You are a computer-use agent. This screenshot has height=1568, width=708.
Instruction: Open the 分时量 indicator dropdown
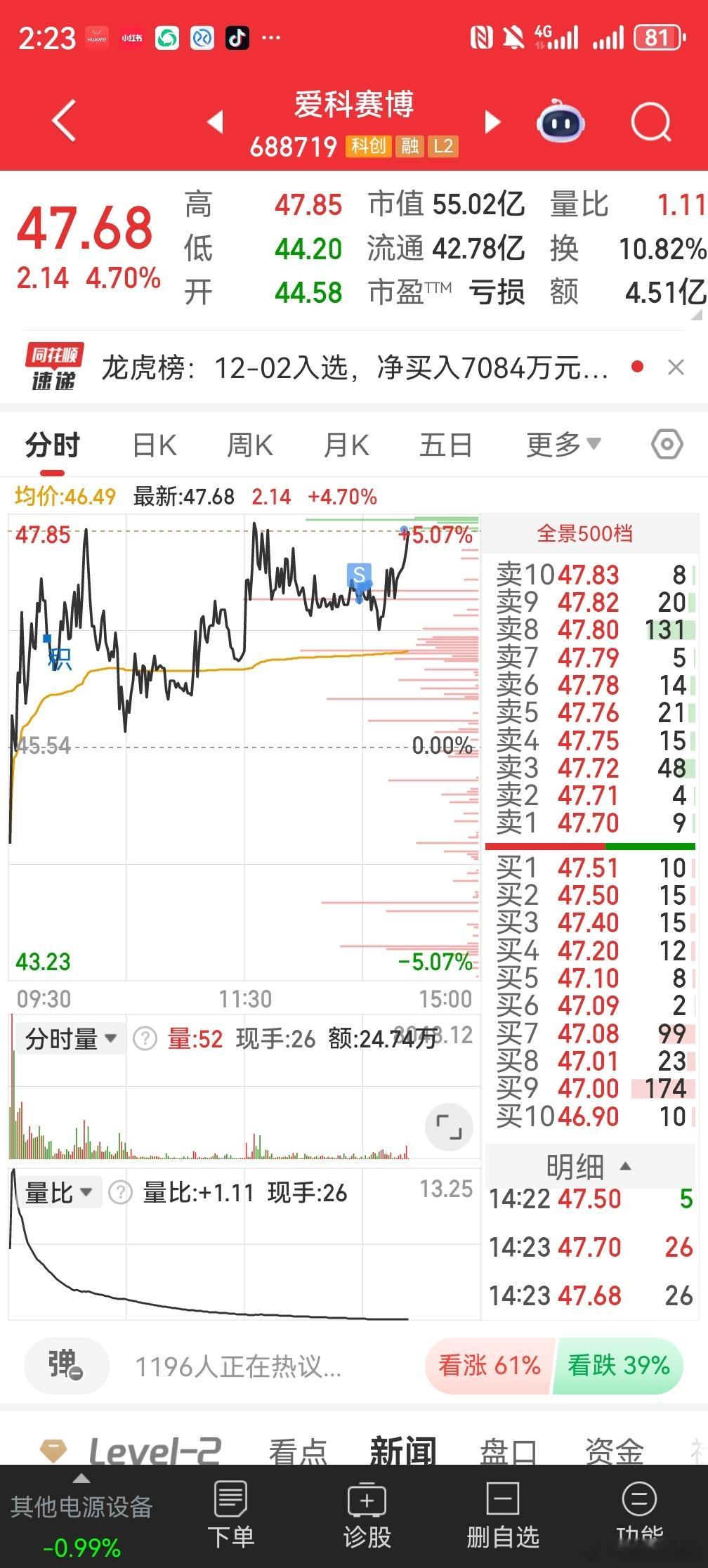tap(68, 1037)
